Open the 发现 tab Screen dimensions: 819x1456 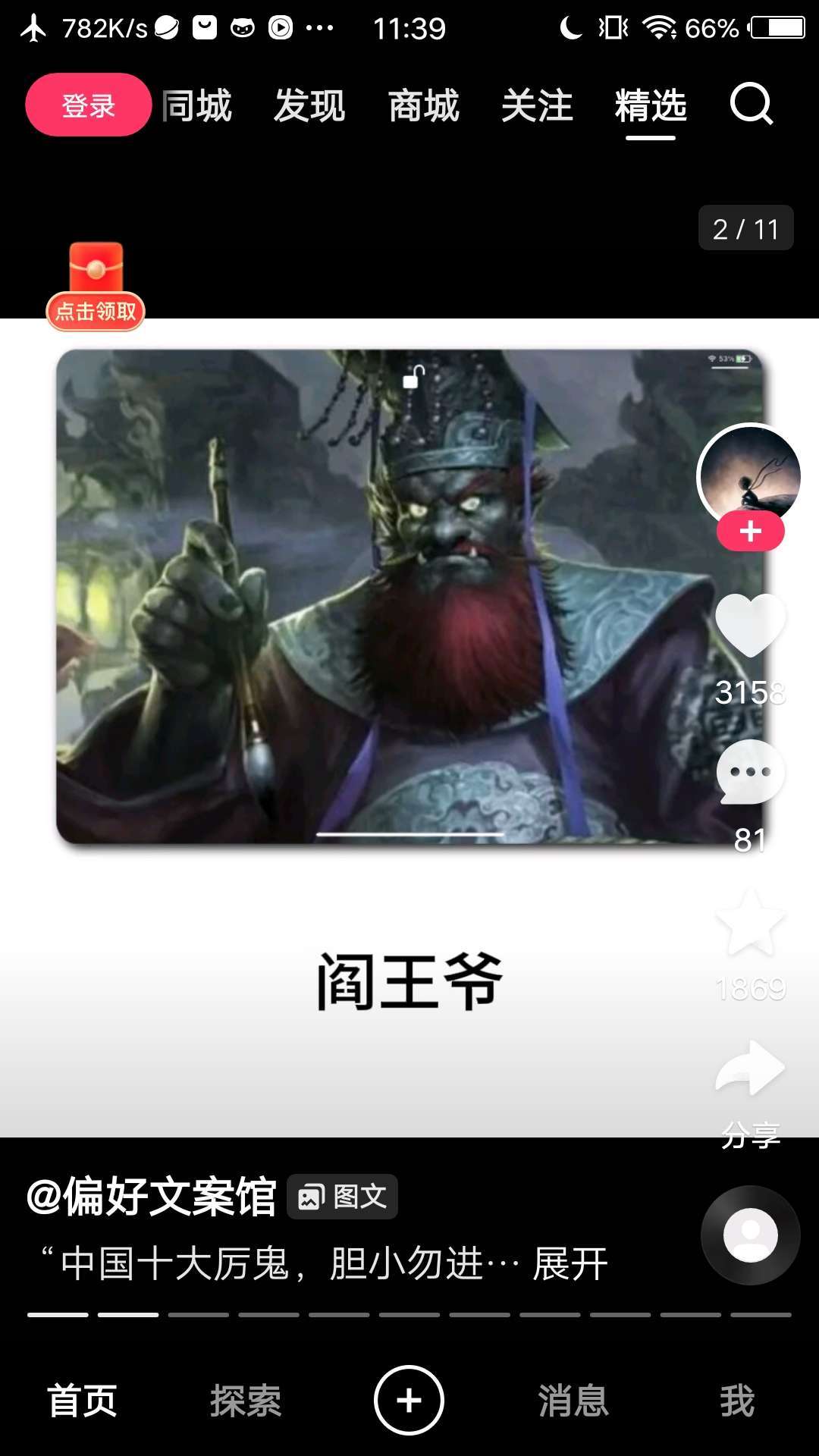pos(309,105)
